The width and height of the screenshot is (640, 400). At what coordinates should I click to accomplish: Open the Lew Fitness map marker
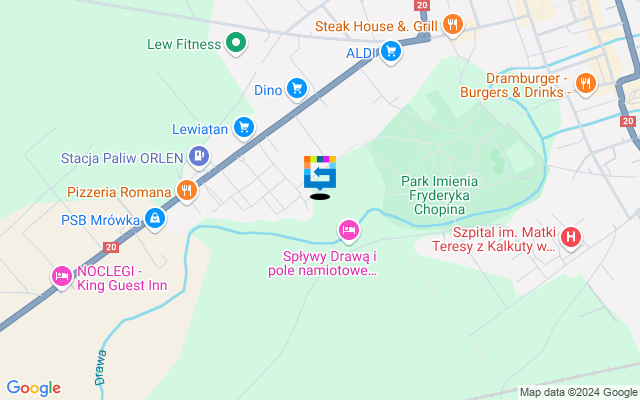[x=237, y=43]
